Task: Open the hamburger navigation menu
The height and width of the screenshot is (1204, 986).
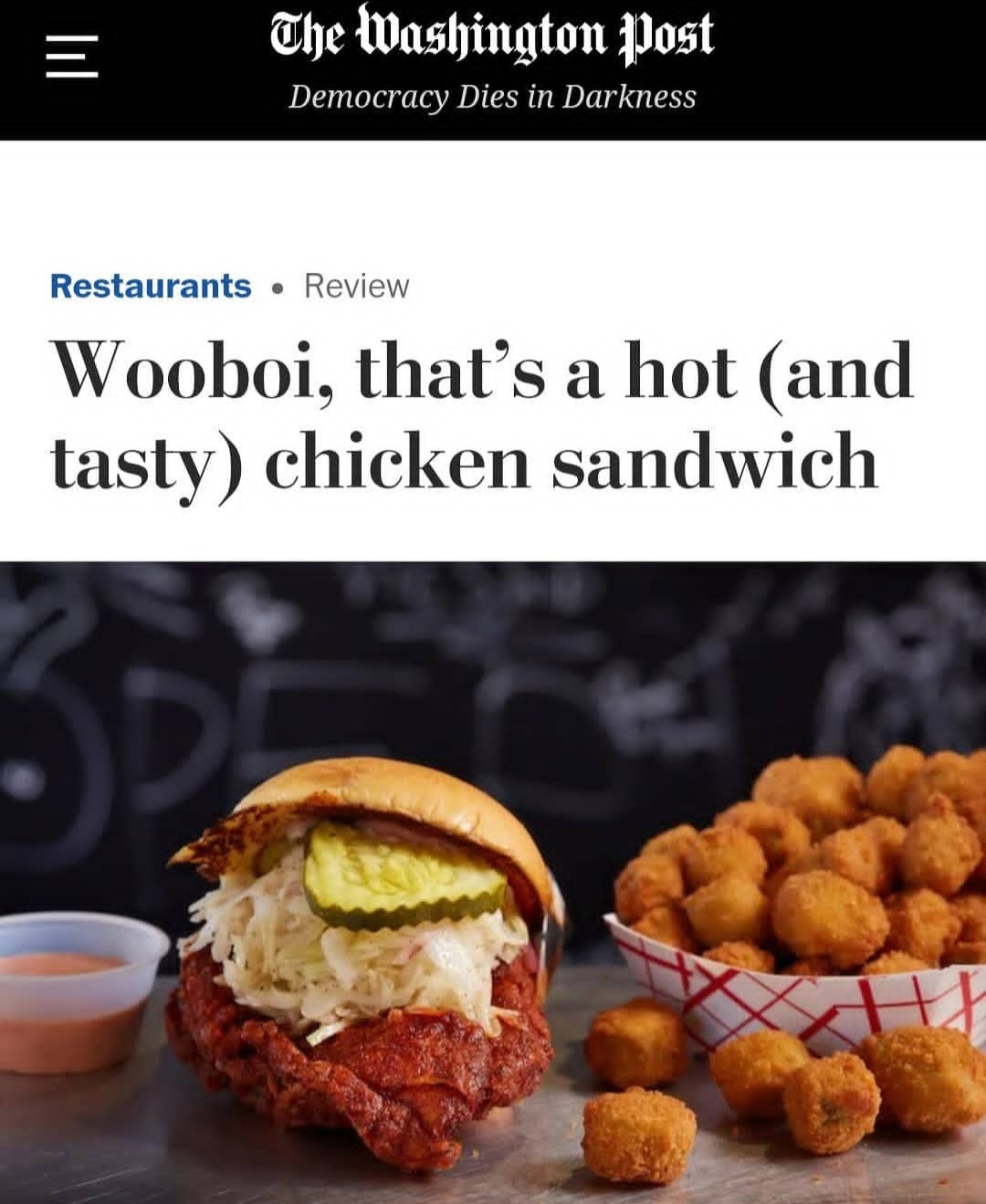Action: coord(72,57)
